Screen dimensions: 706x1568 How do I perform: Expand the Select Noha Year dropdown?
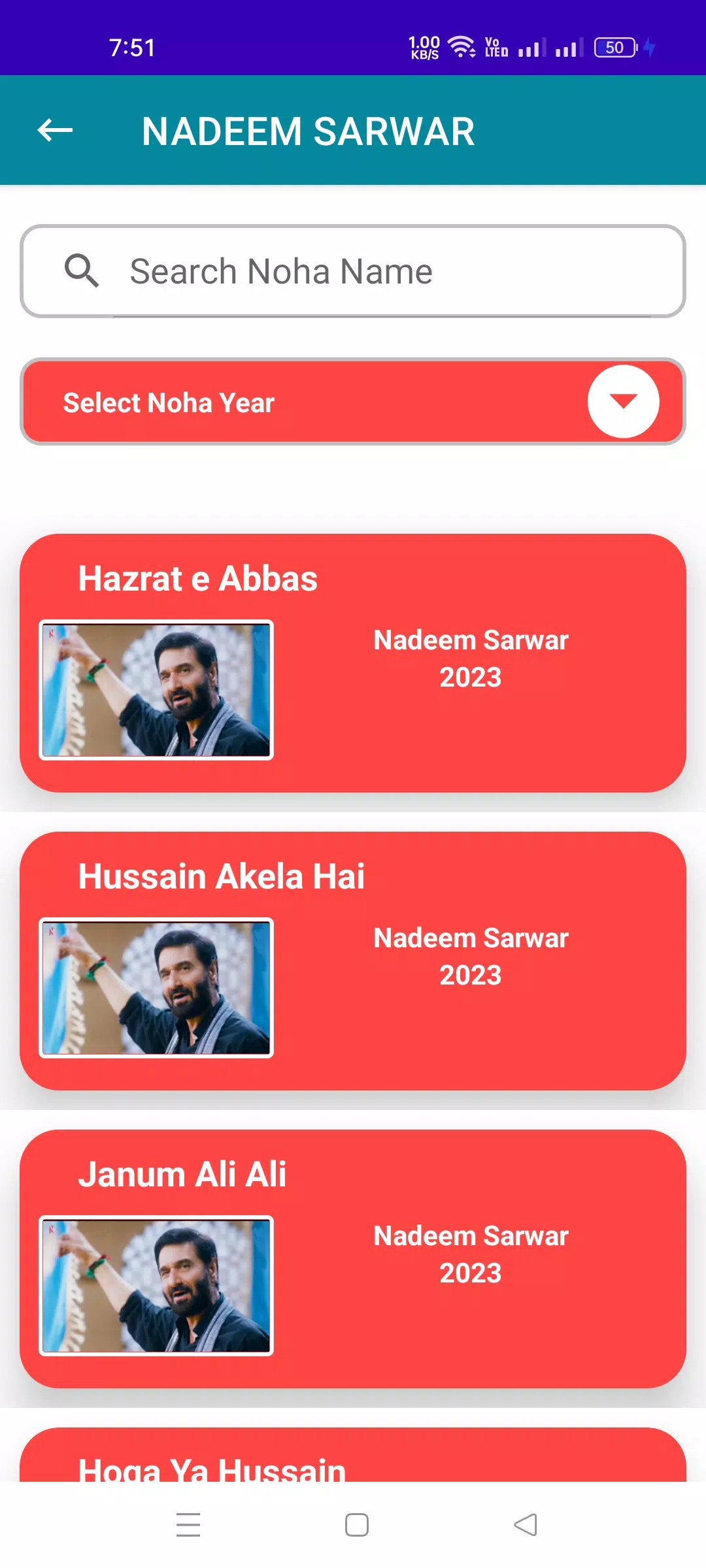[623, 401]
